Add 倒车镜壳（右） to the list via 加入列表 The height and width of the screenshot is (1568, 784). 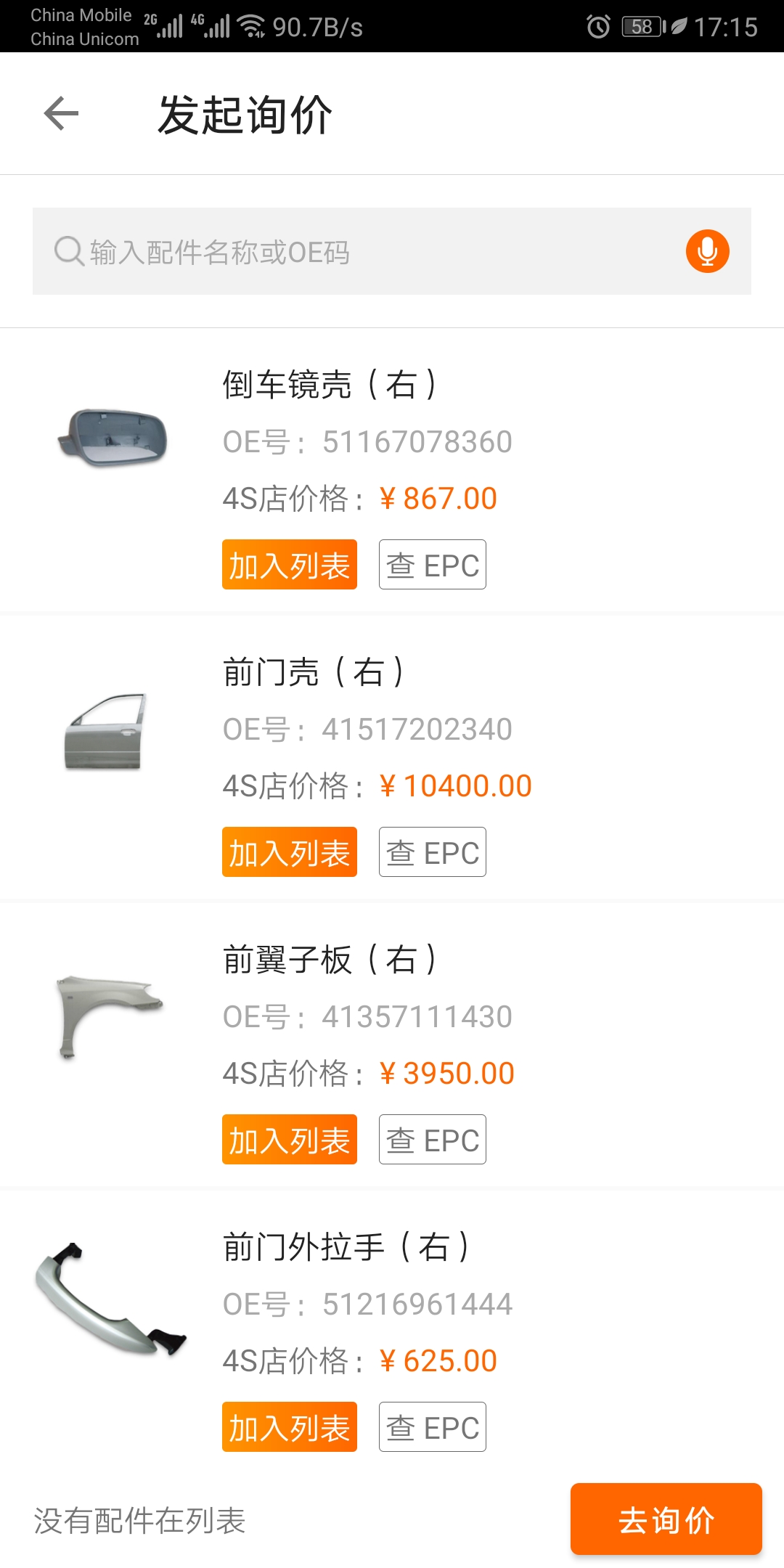click(x=289, y=564)
